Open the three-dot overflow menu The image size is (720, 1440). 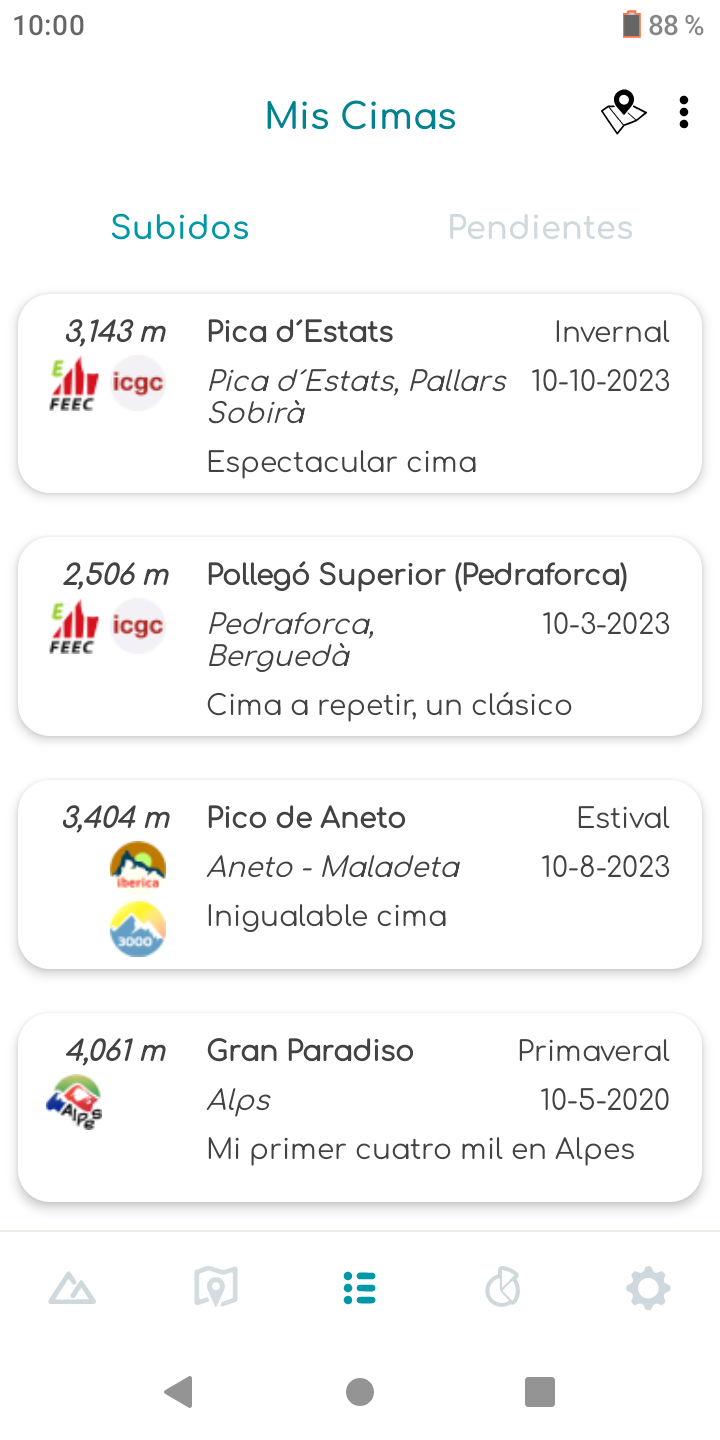[684, 113]
